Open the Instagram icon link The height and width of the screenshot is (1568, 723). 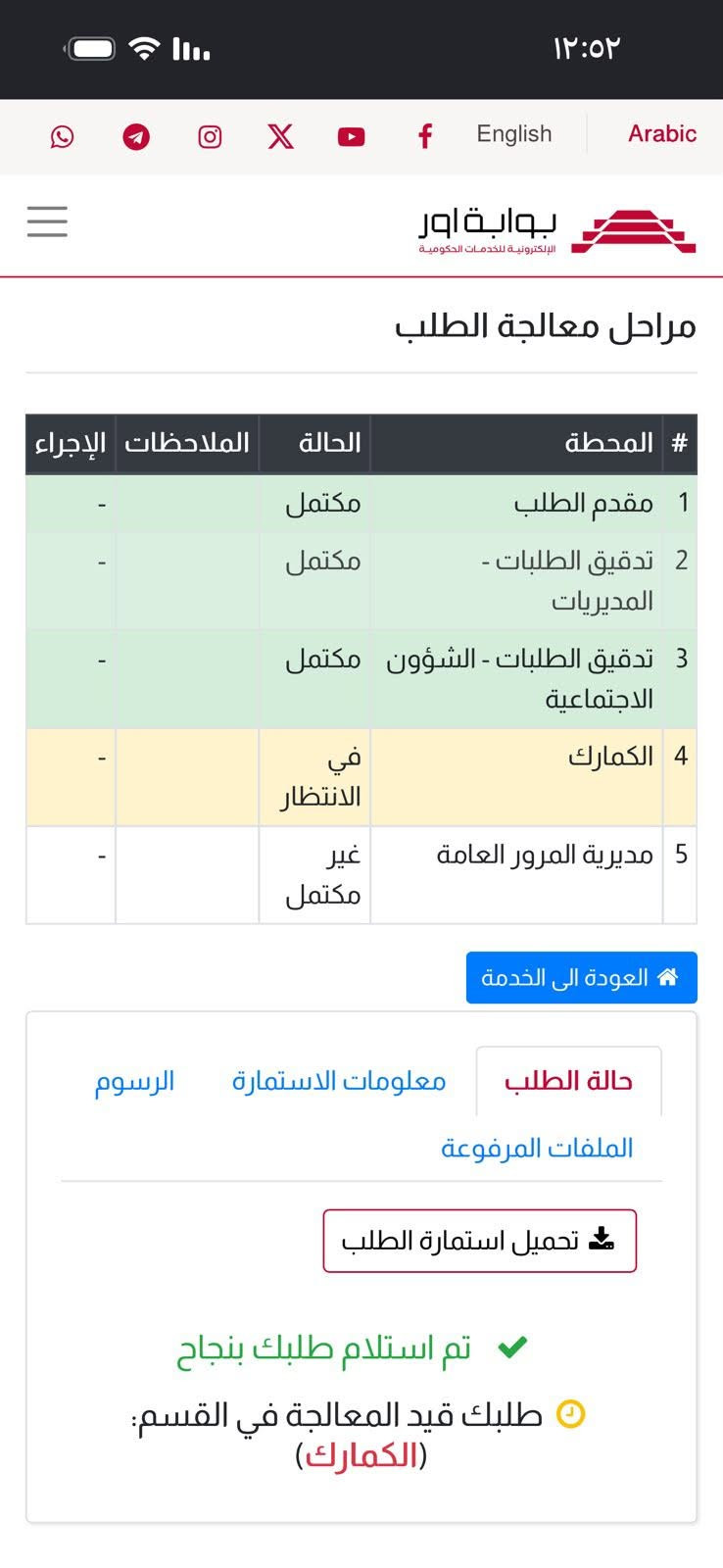click(210, 136)
